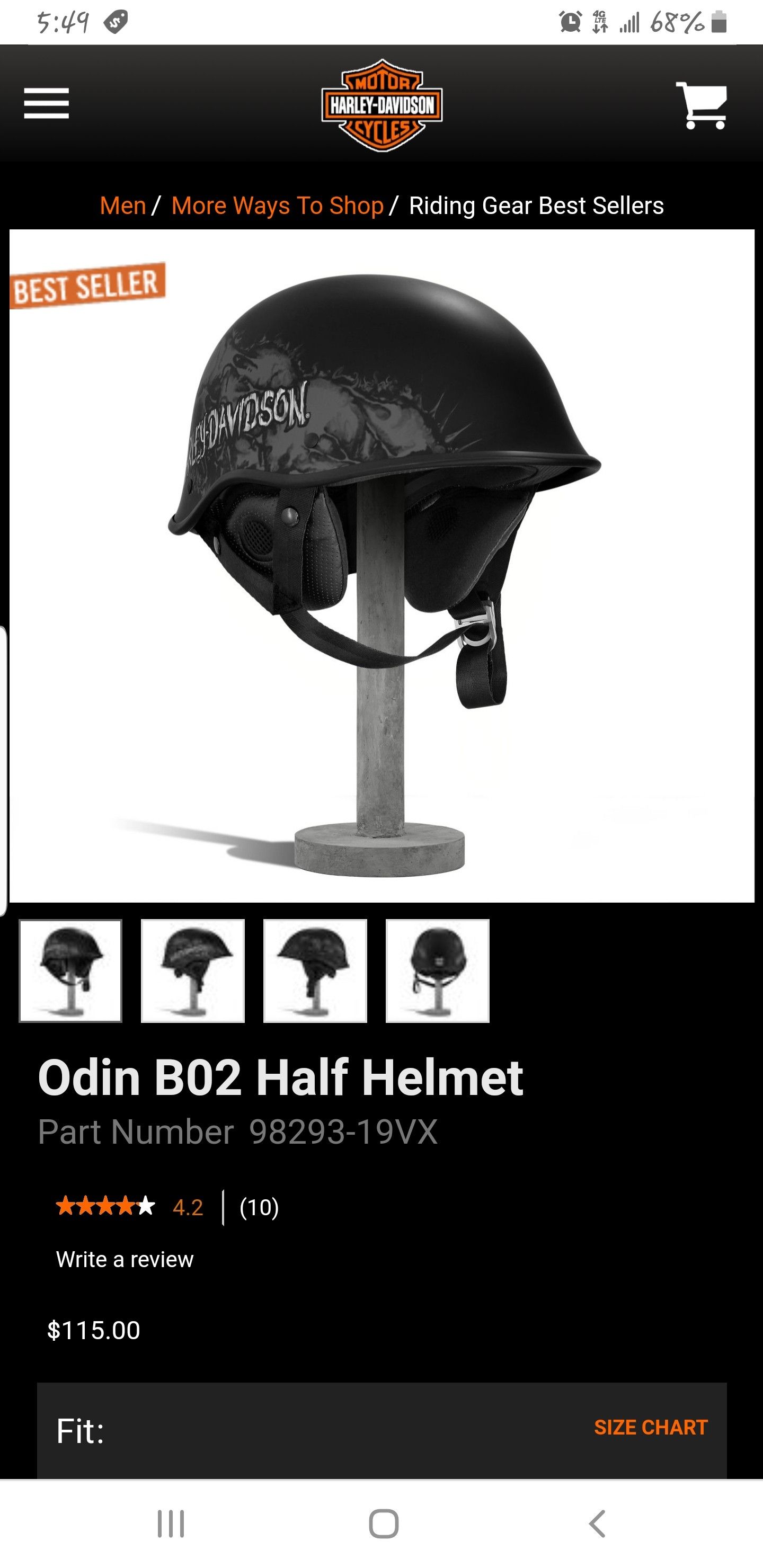Select the fourth helmet rear-view thumbnail

click(x=438, y=971)
